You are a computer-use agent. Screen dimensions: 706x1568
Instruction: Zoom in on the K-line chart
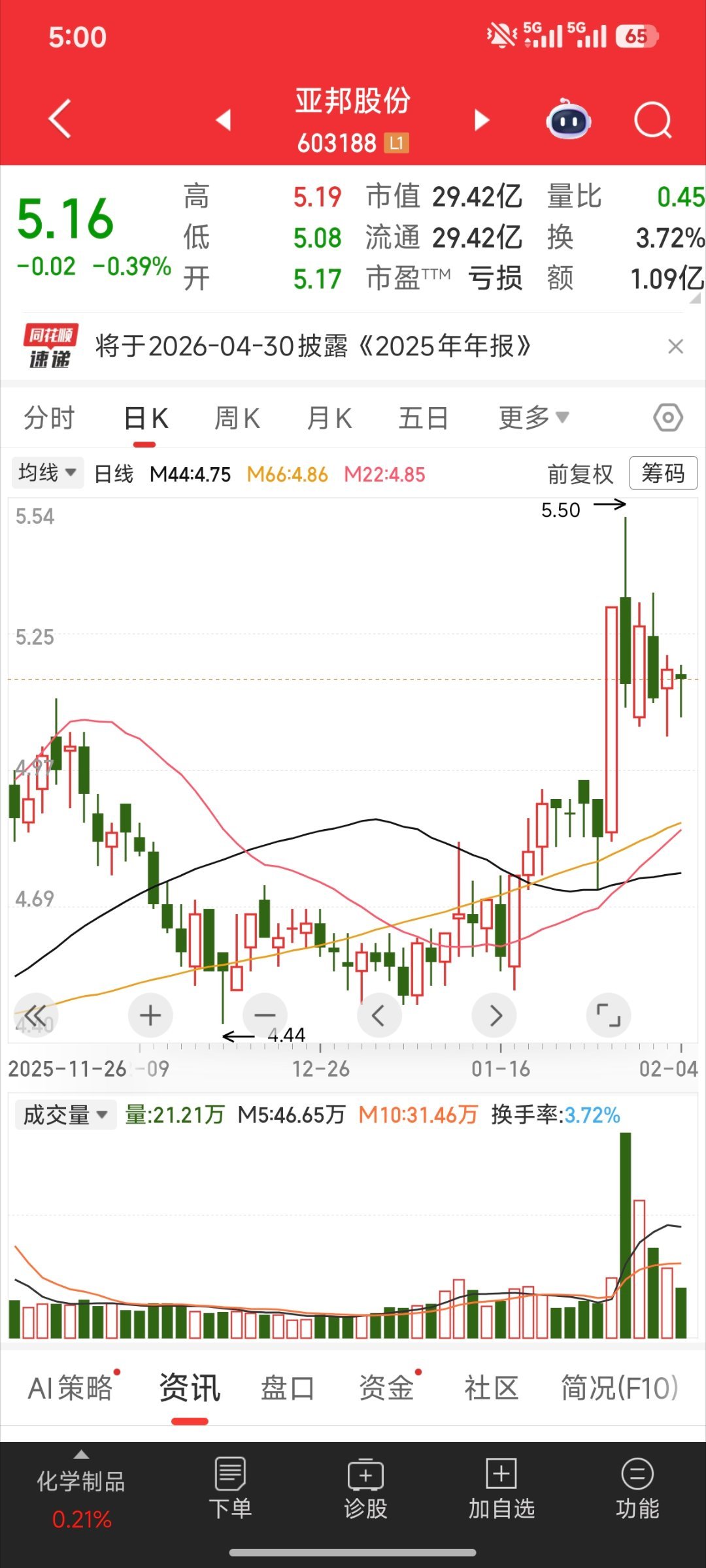coord(150,1015)
